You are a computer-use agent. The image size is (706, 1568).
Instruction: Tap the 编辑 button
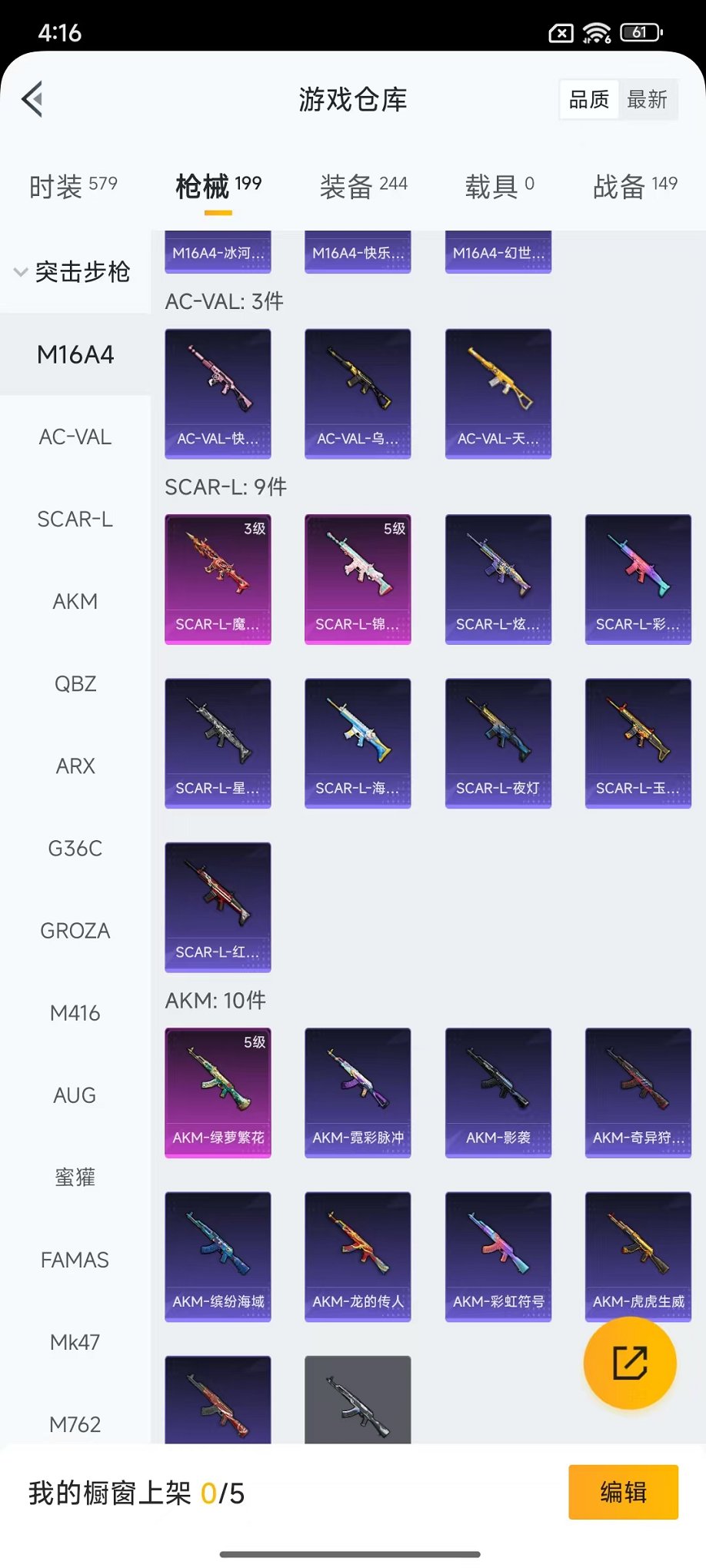623,1492
